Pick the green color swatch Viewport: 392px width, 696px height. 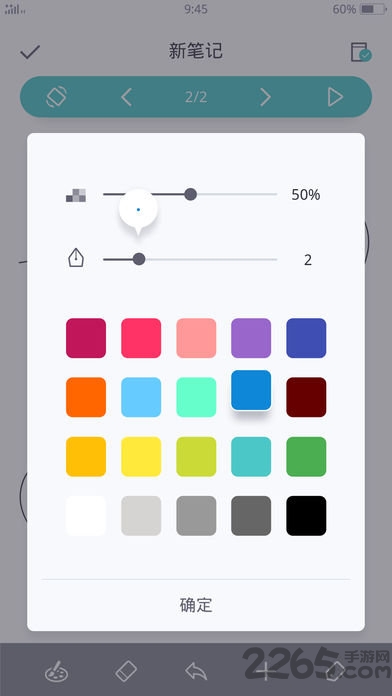point(306,456)
